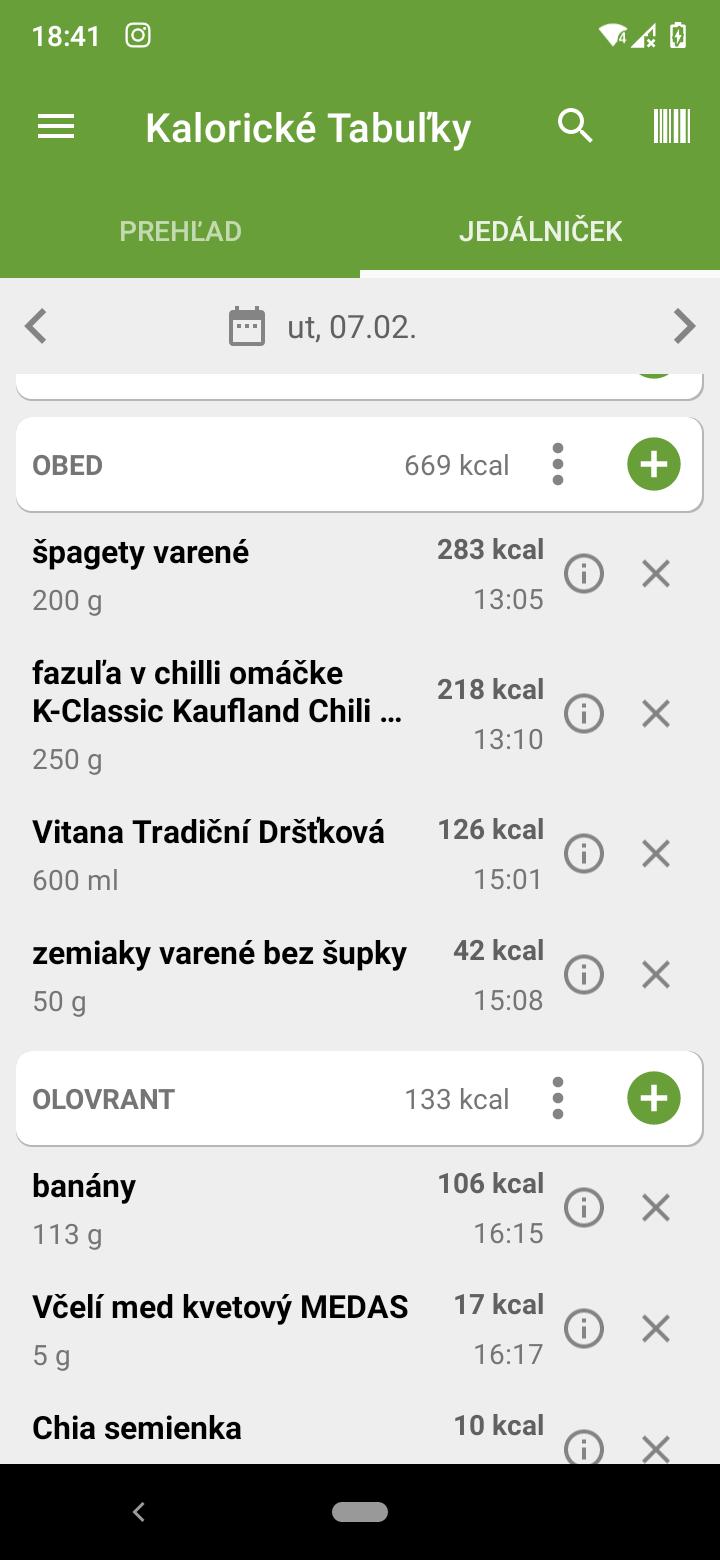
Task: Open the calendar date picker
Action: pyautogui.click(x=247, y=326)
